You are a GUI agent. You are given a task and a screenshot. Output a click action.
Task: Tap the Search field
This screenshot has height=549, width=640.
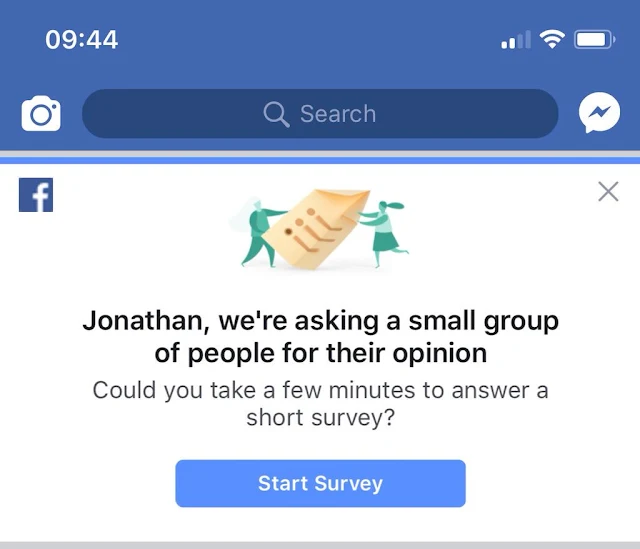[320, 114]
